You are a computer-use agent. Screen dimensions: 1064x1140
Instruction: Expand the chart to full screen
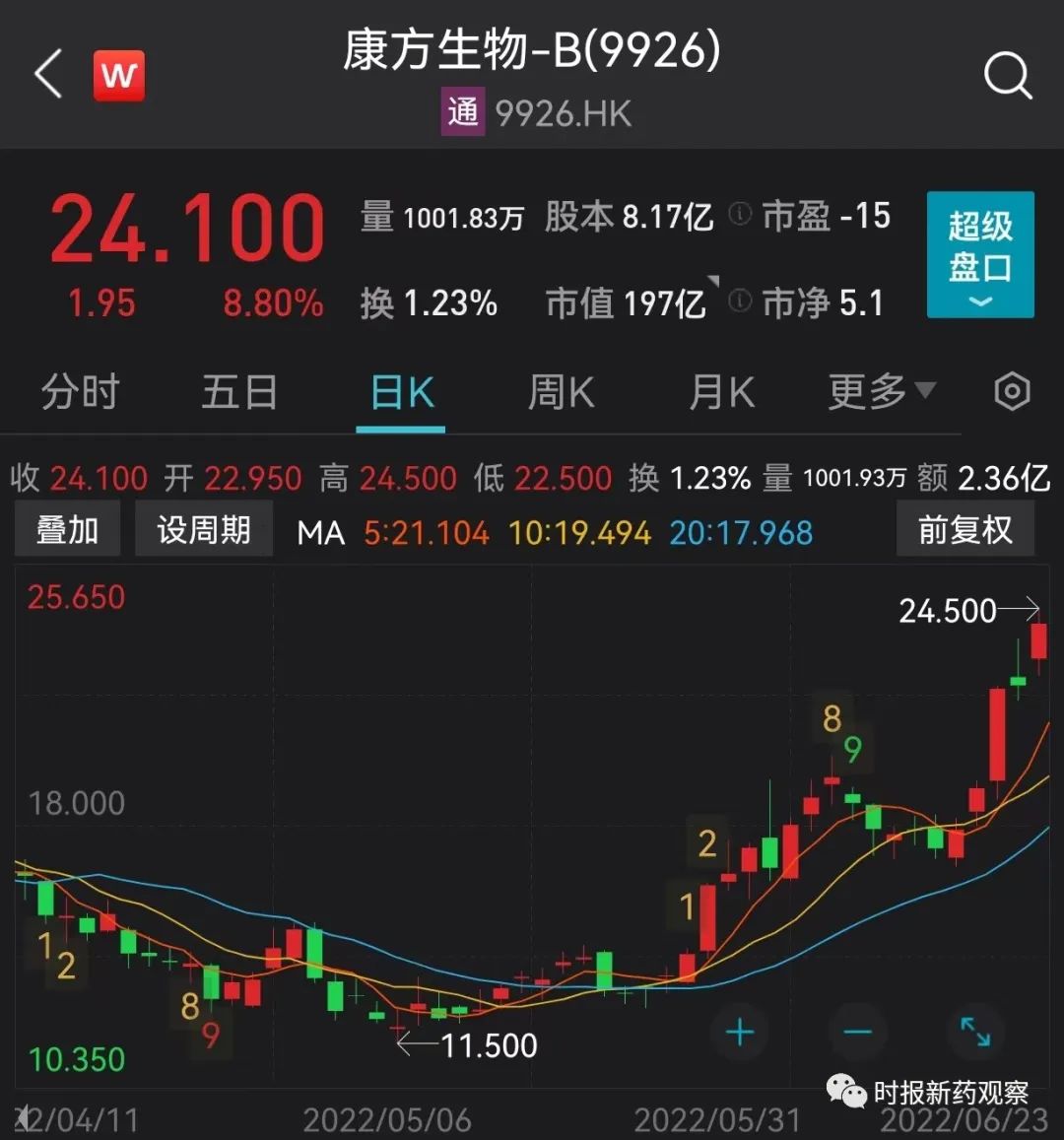click(x=975, y=1032)
